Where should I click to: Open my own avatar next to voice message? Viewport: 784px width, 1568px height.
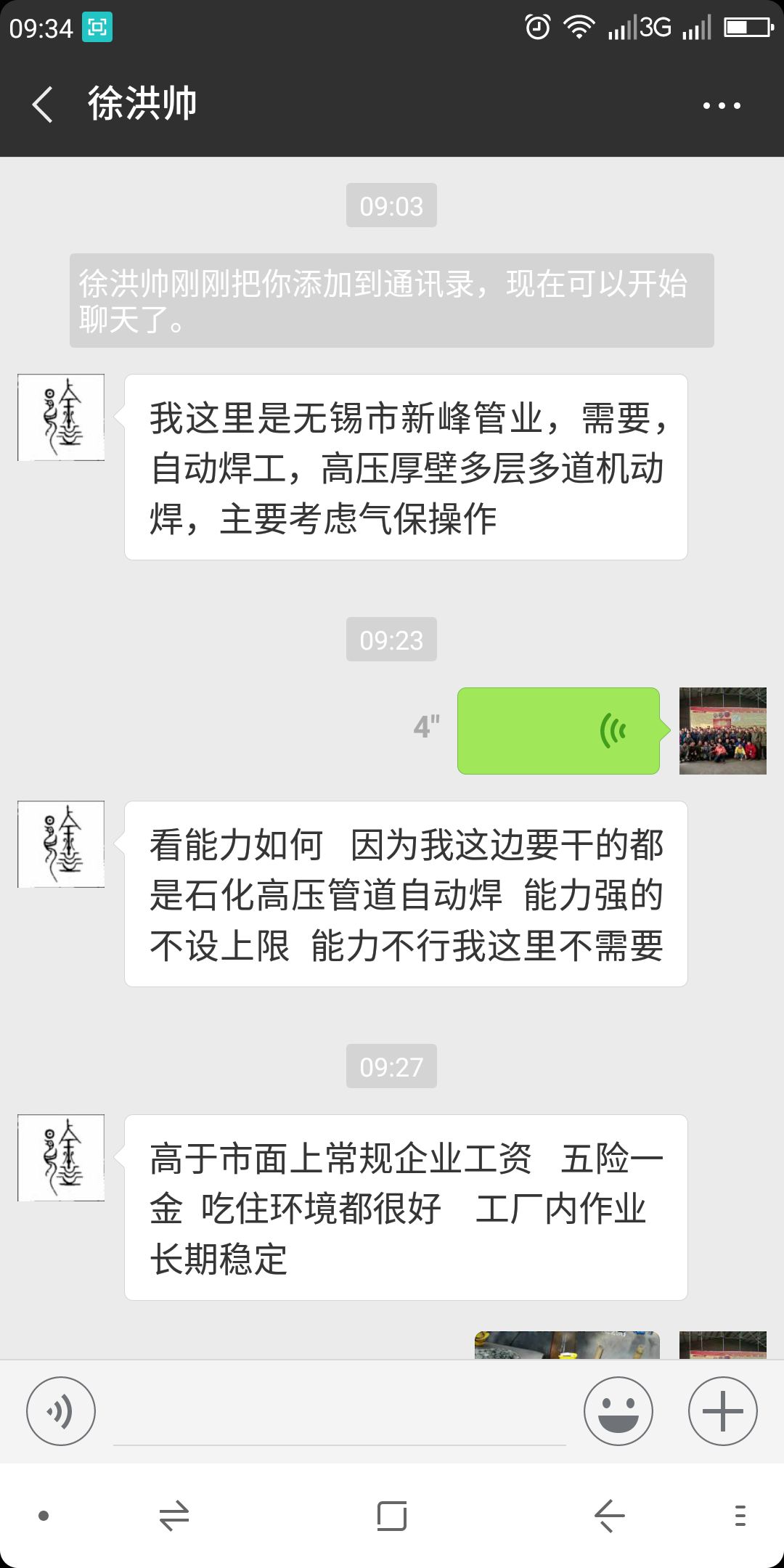click(x=722, y=730)
